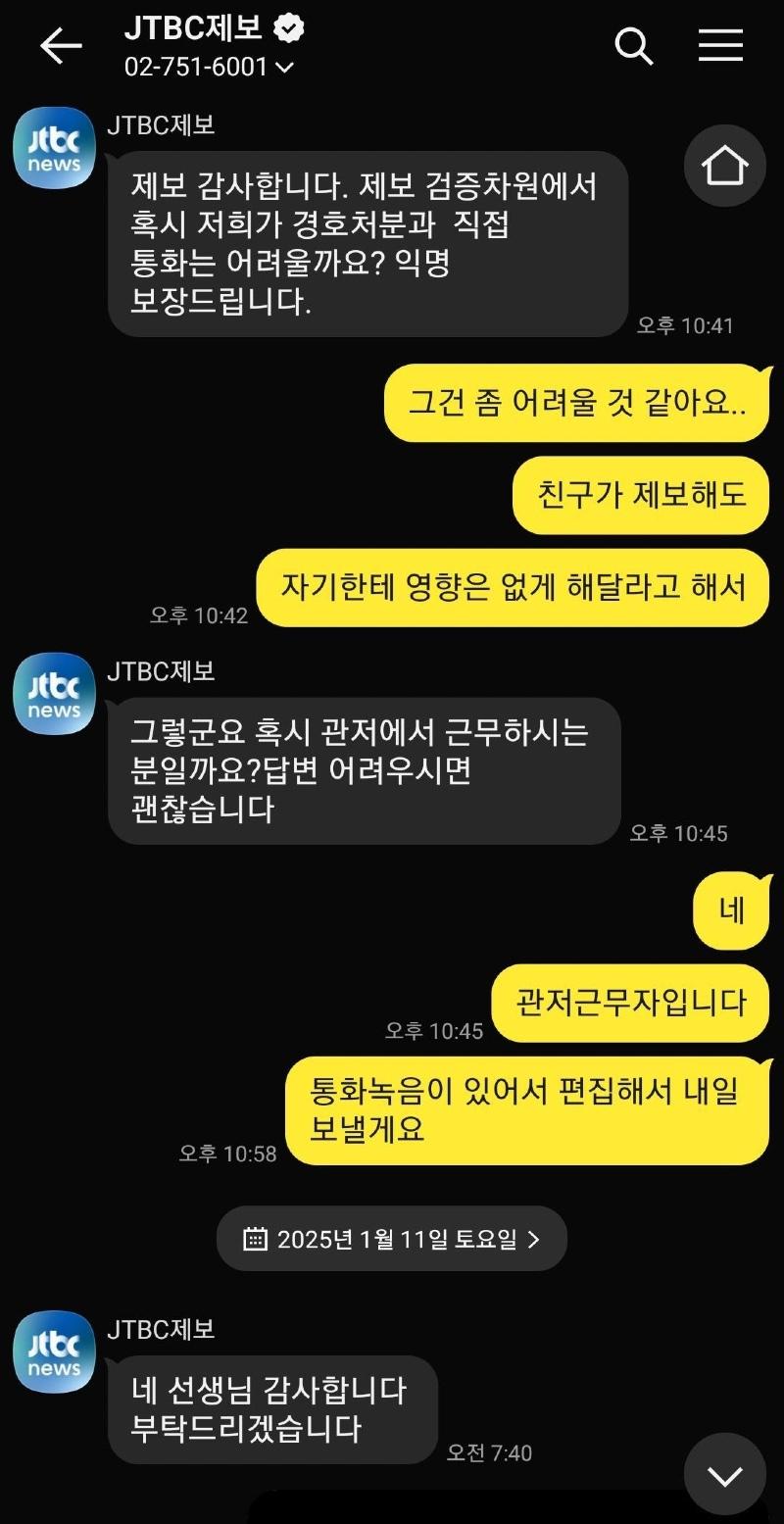Jump to the latest message arrow

pos(724,1474)
